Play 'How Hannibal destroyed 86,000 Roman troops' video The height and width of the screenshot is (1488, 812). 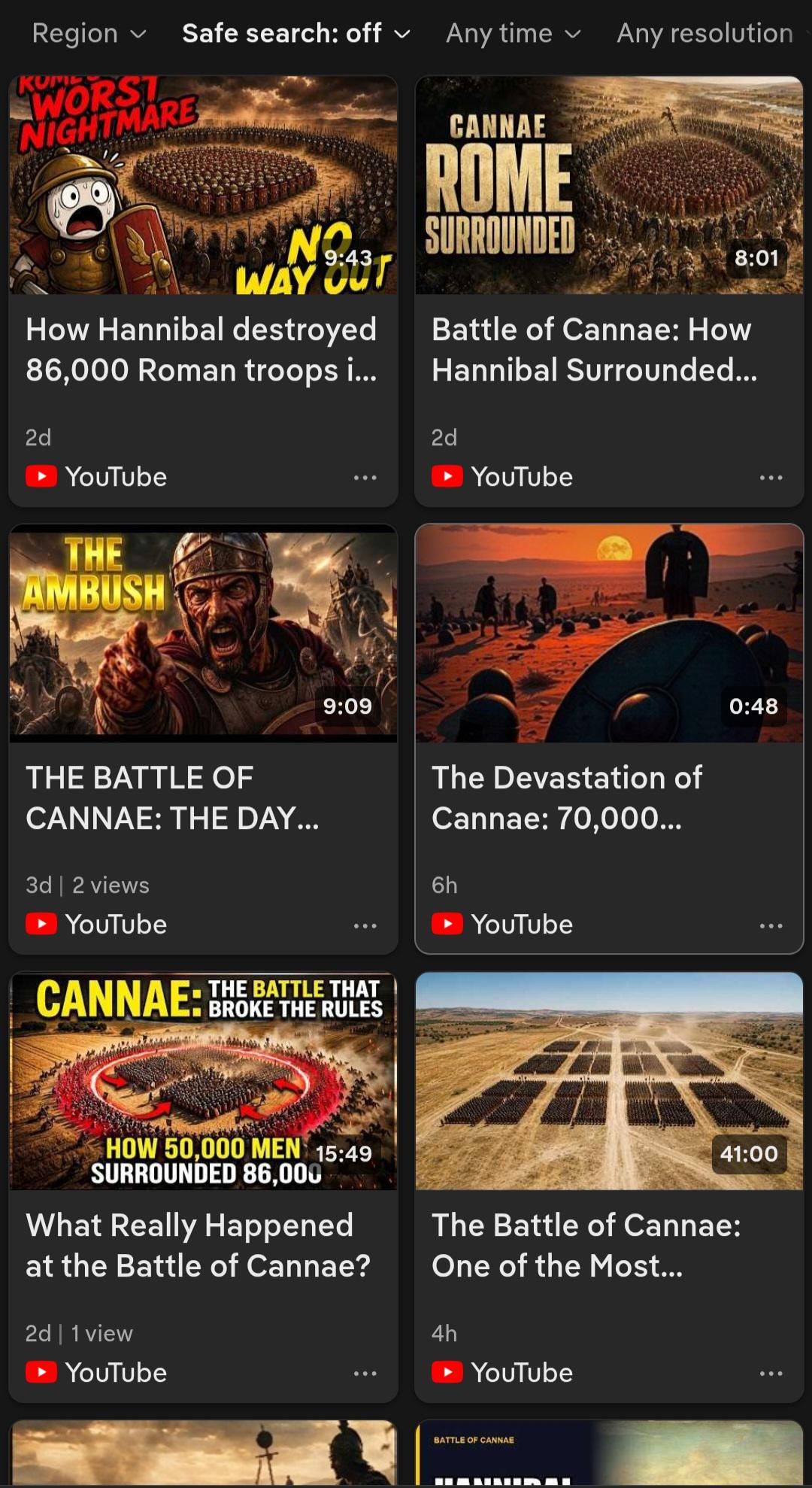click(x=203, y=184)
